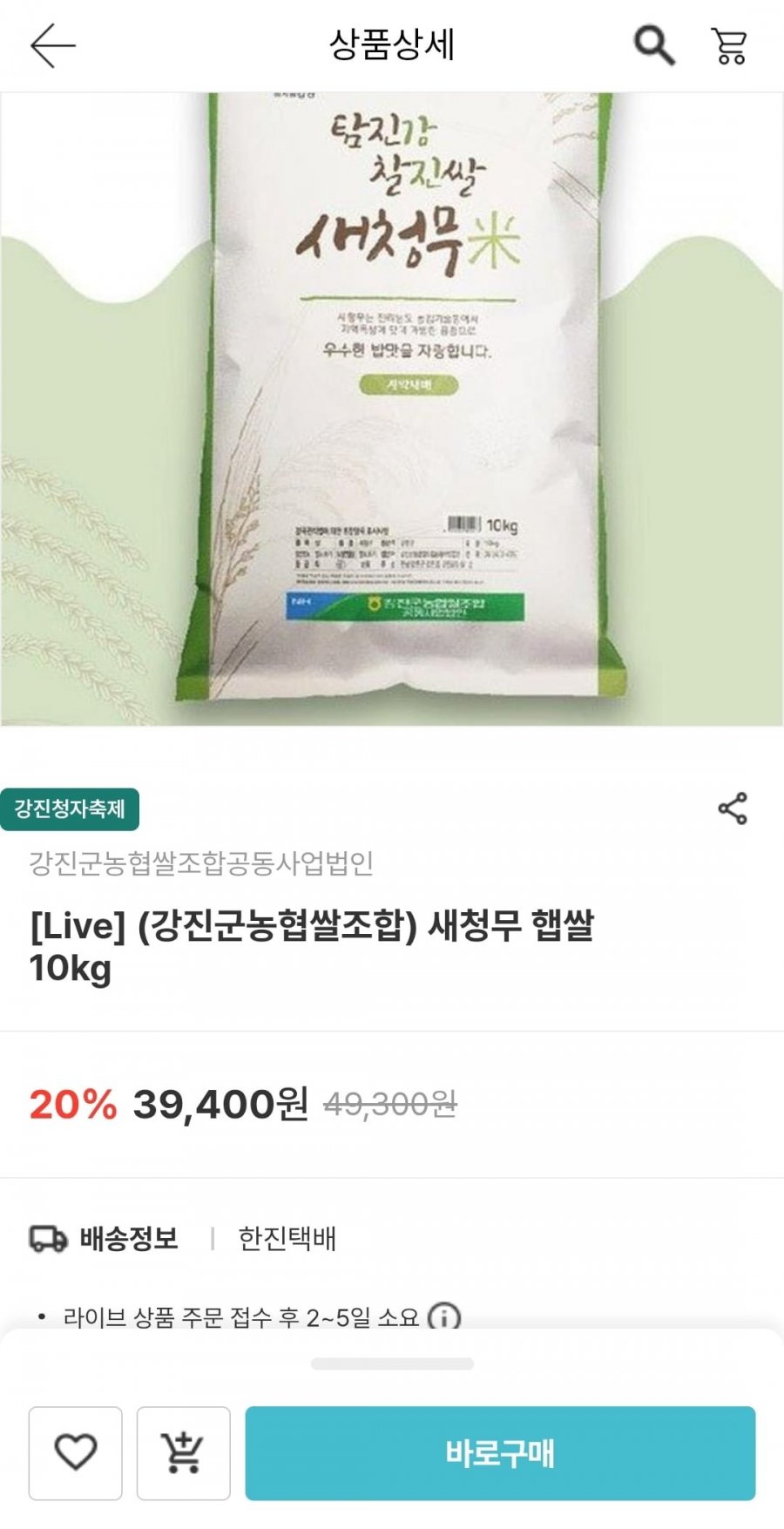Viewport: 784px width, 1529px height.
Task: Open seller 강진군농협쌀조합공동사업법인 page
Action: coord(201,863)
